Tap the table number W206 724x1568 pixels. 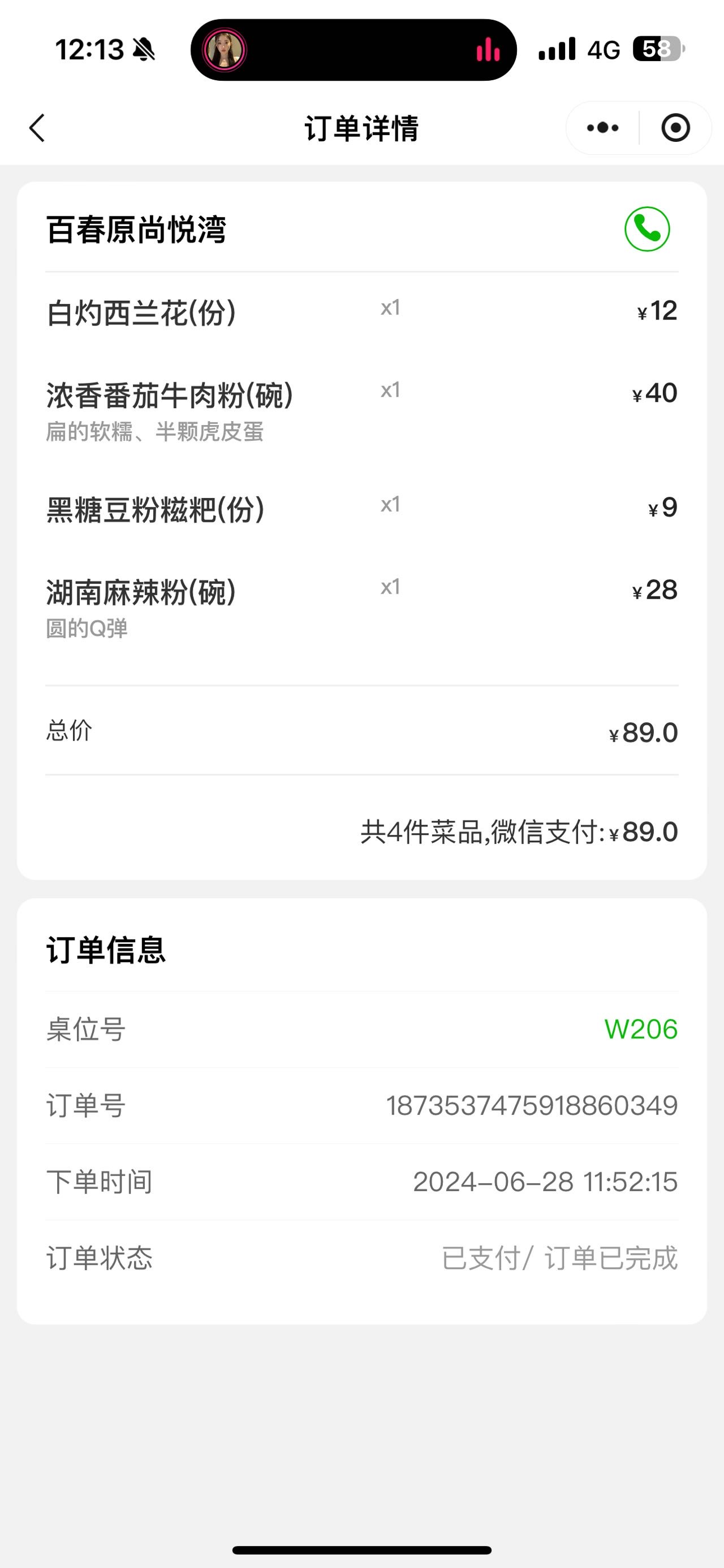point(641,1029)
